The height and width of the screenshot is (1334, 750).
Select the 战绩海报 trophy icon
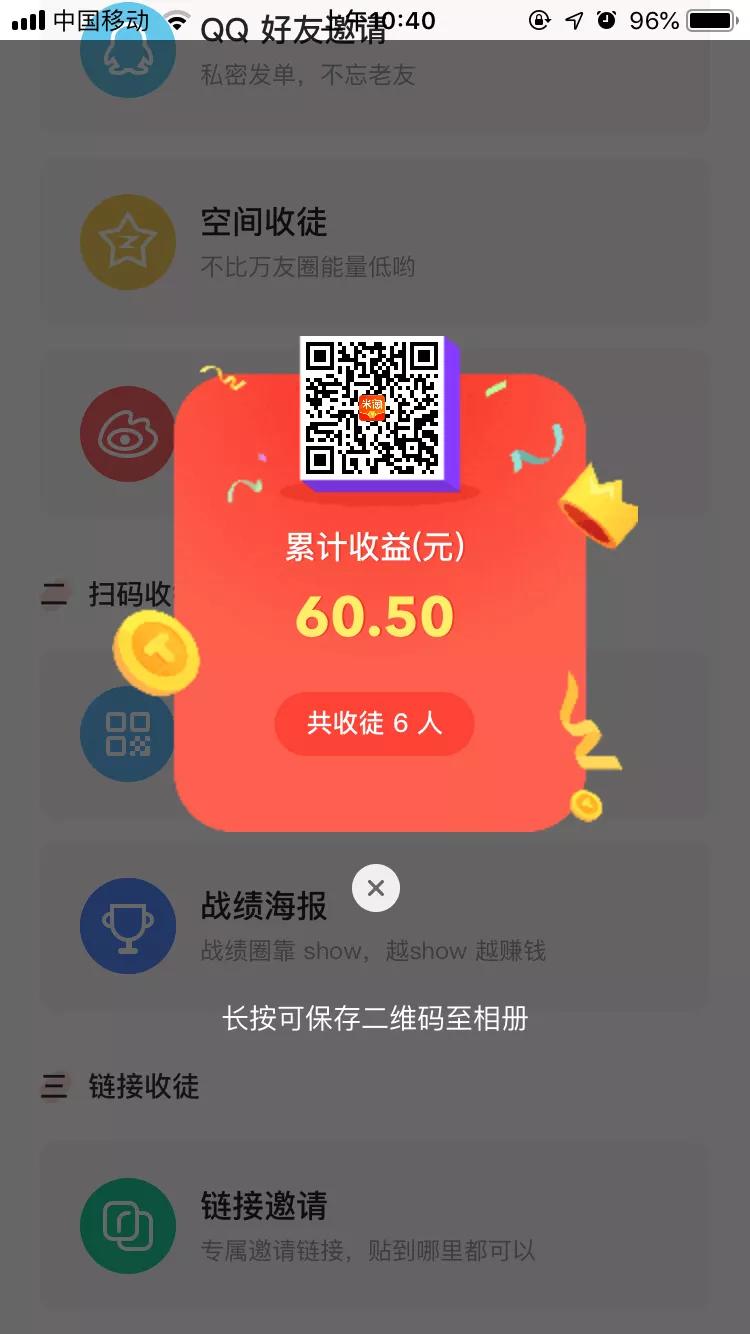pos(128,926)
